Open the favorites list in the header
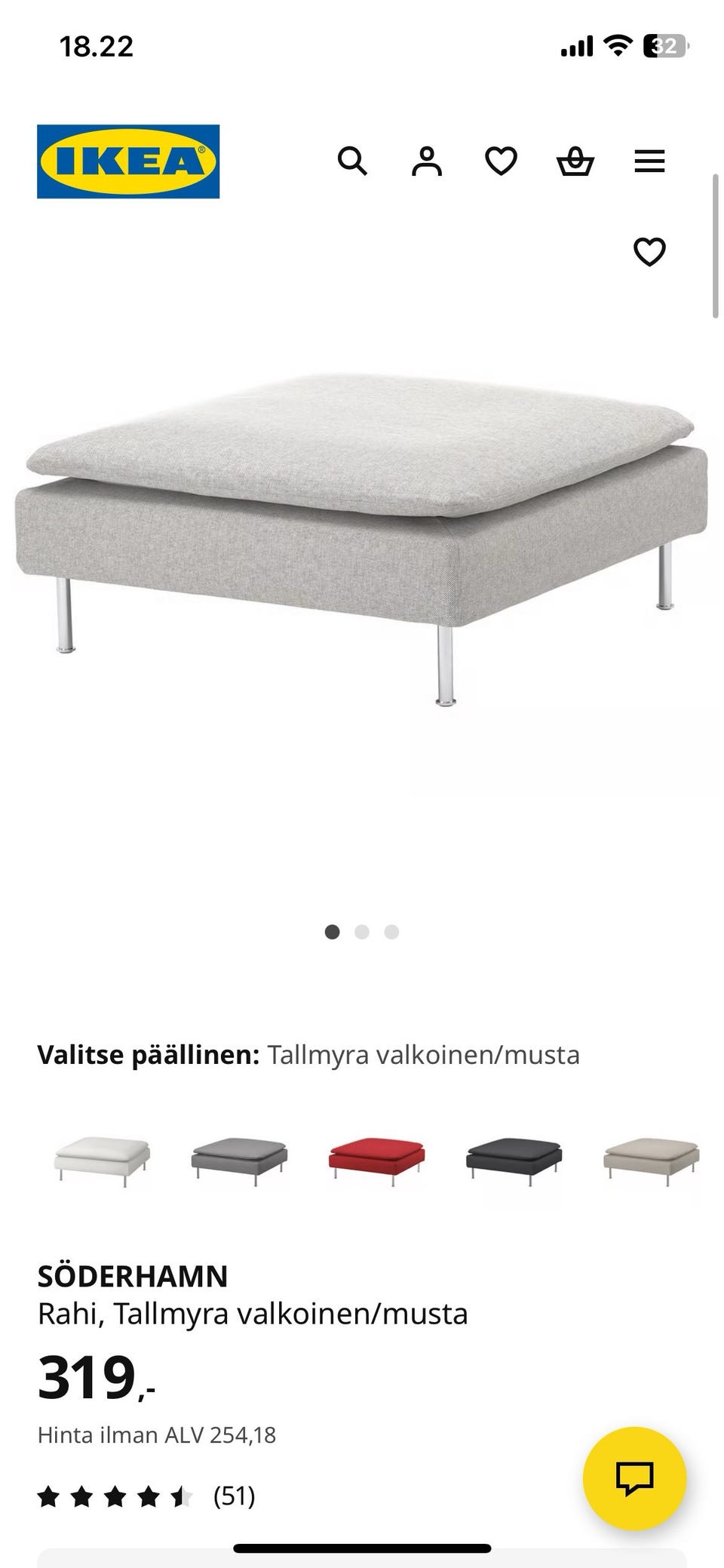724x1568 pixels. coord(501,161)
